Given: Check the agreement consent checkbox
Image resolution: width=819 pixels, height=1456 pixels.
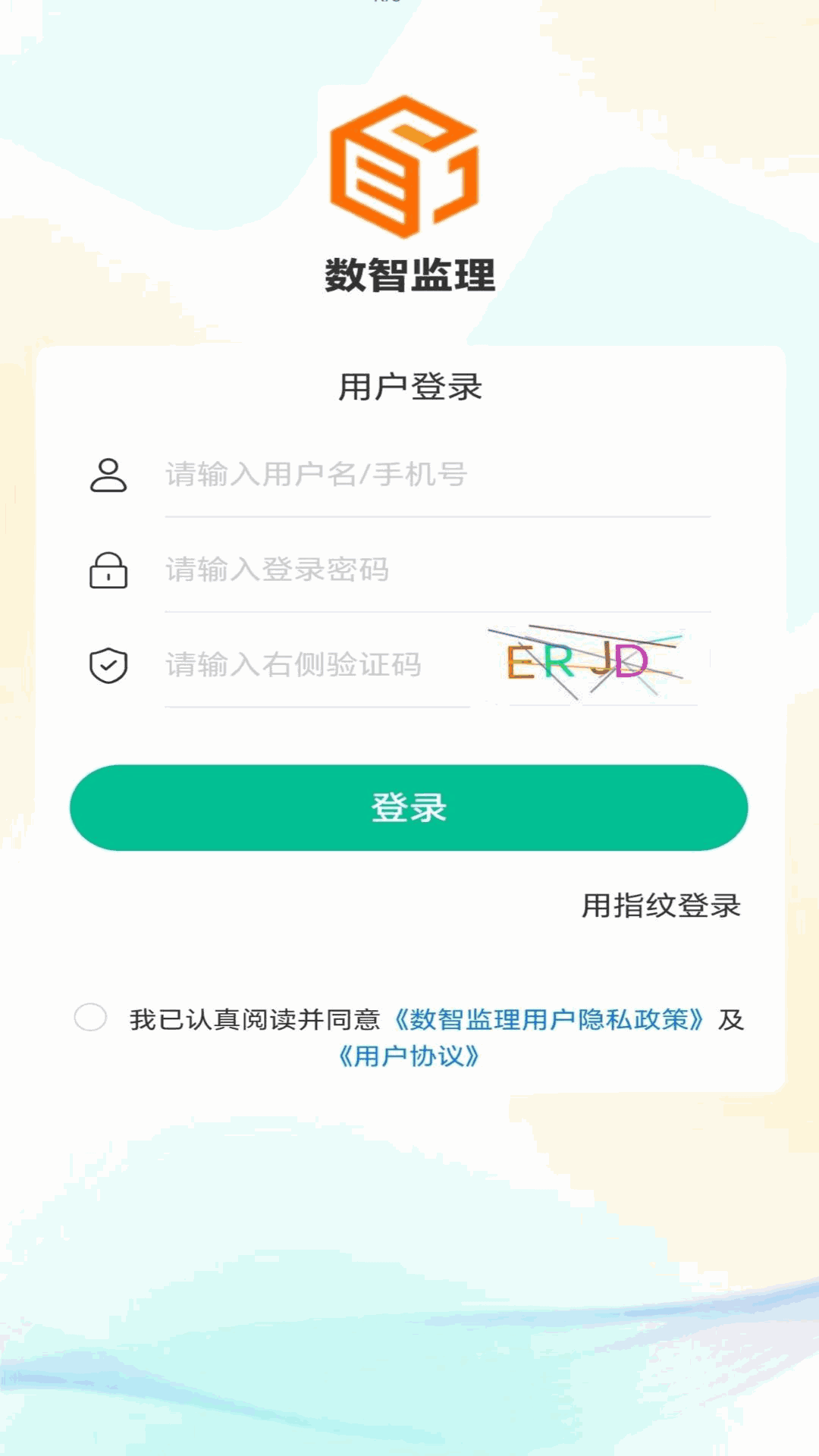Looking at the screenshot, I should [90, 1018].
